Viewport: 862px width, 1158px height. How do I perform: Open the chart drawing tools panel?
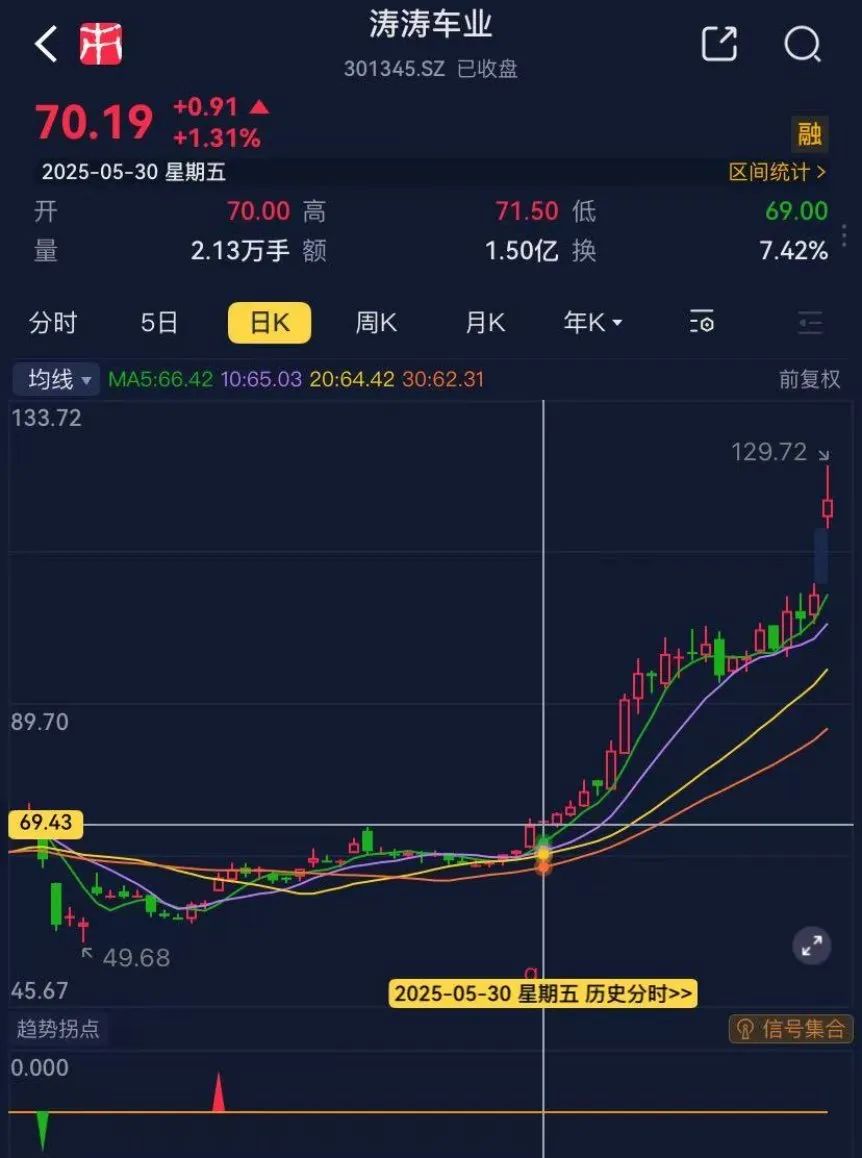click(x=809, y=323)
